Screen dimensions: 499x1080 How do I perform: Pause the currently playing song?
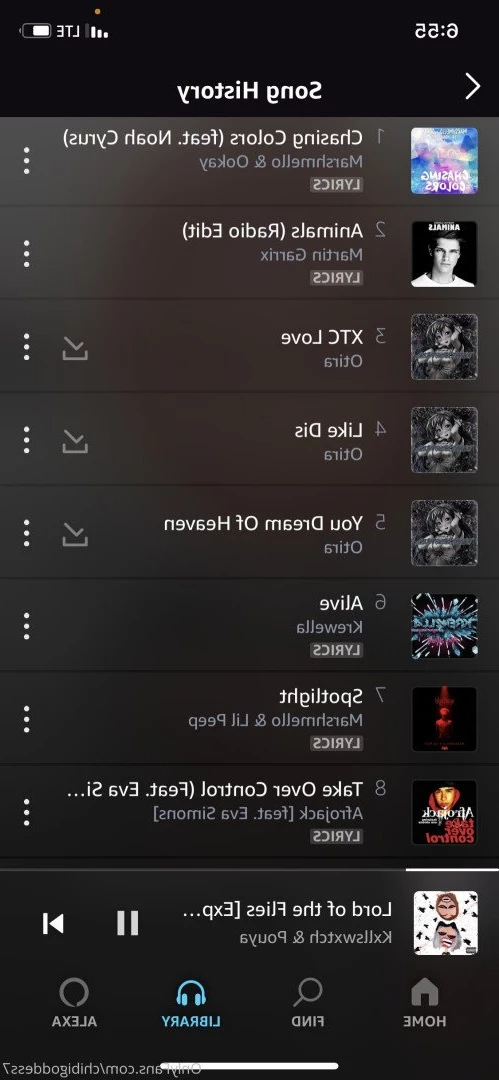128,923
